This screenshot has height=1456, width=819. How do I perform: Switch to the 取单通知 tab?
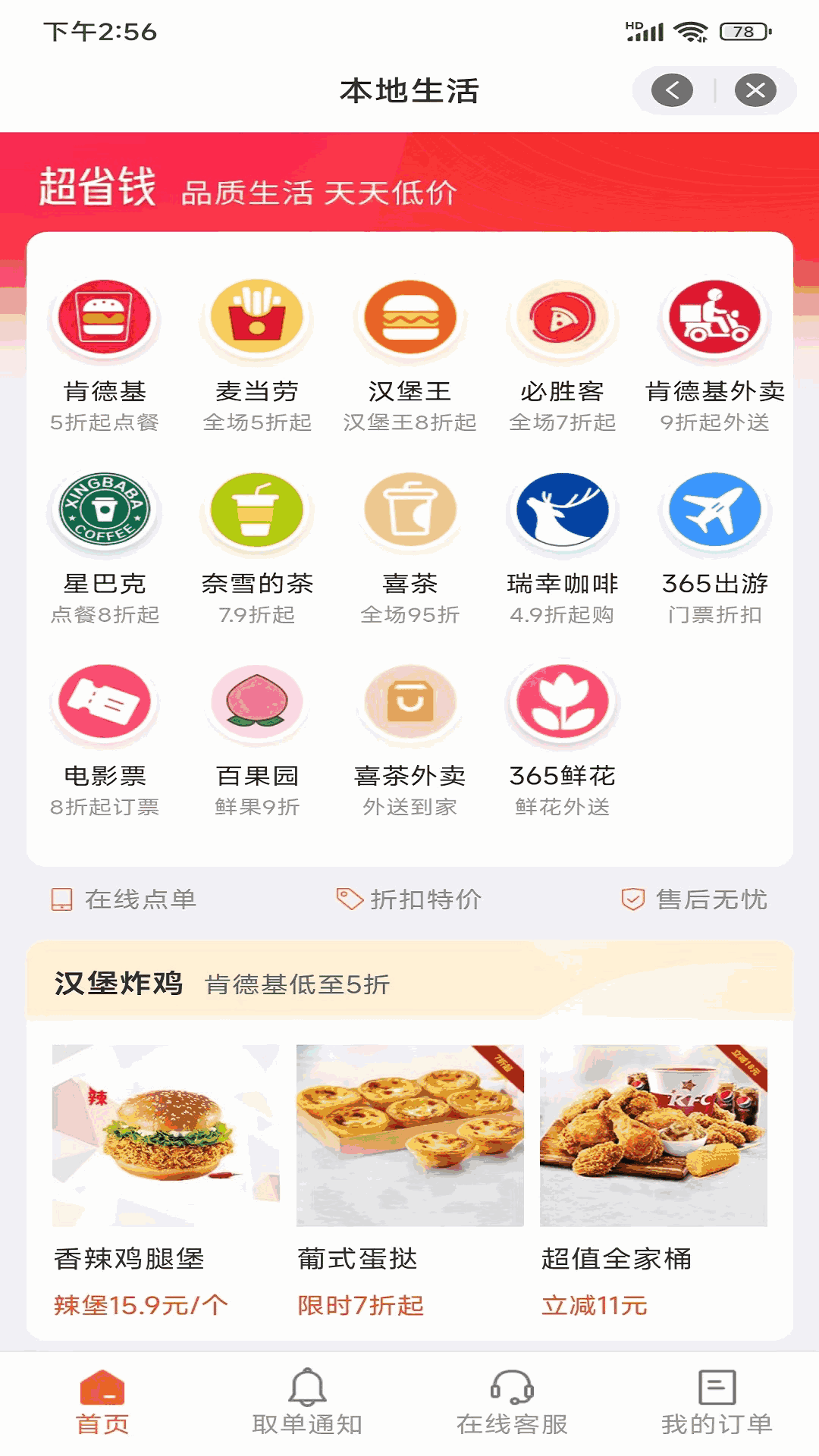pyautogui.click(x=307, y=1403)
